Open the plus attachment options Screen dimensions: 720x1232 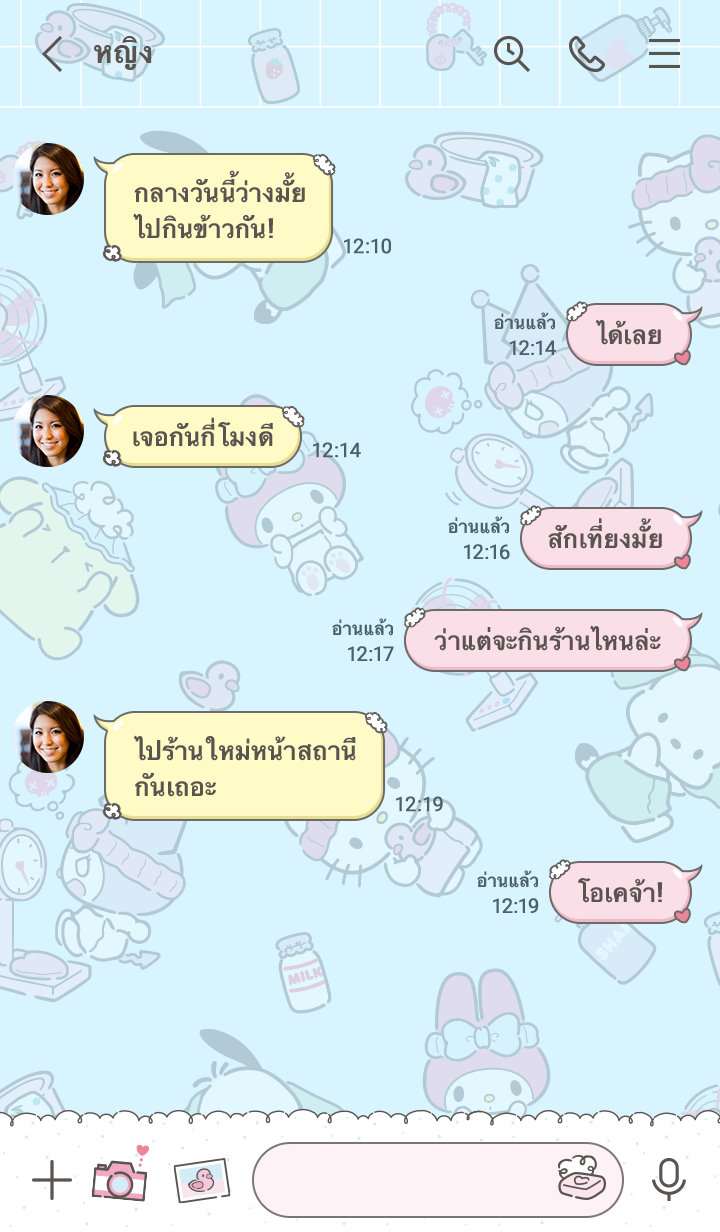tap(52, 1181)
